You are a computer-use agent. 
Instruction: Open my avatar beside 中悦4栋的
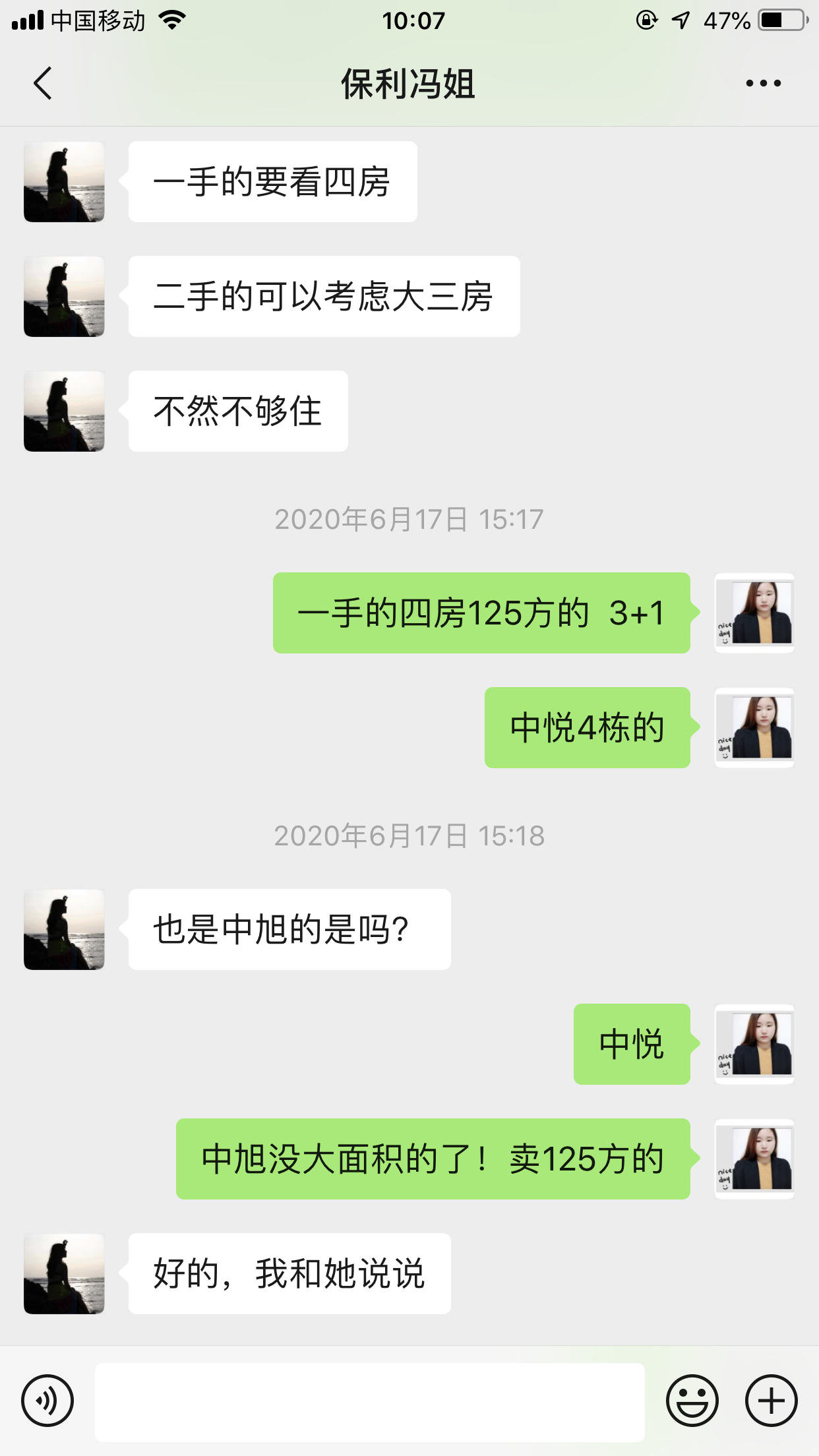(754, 728)
